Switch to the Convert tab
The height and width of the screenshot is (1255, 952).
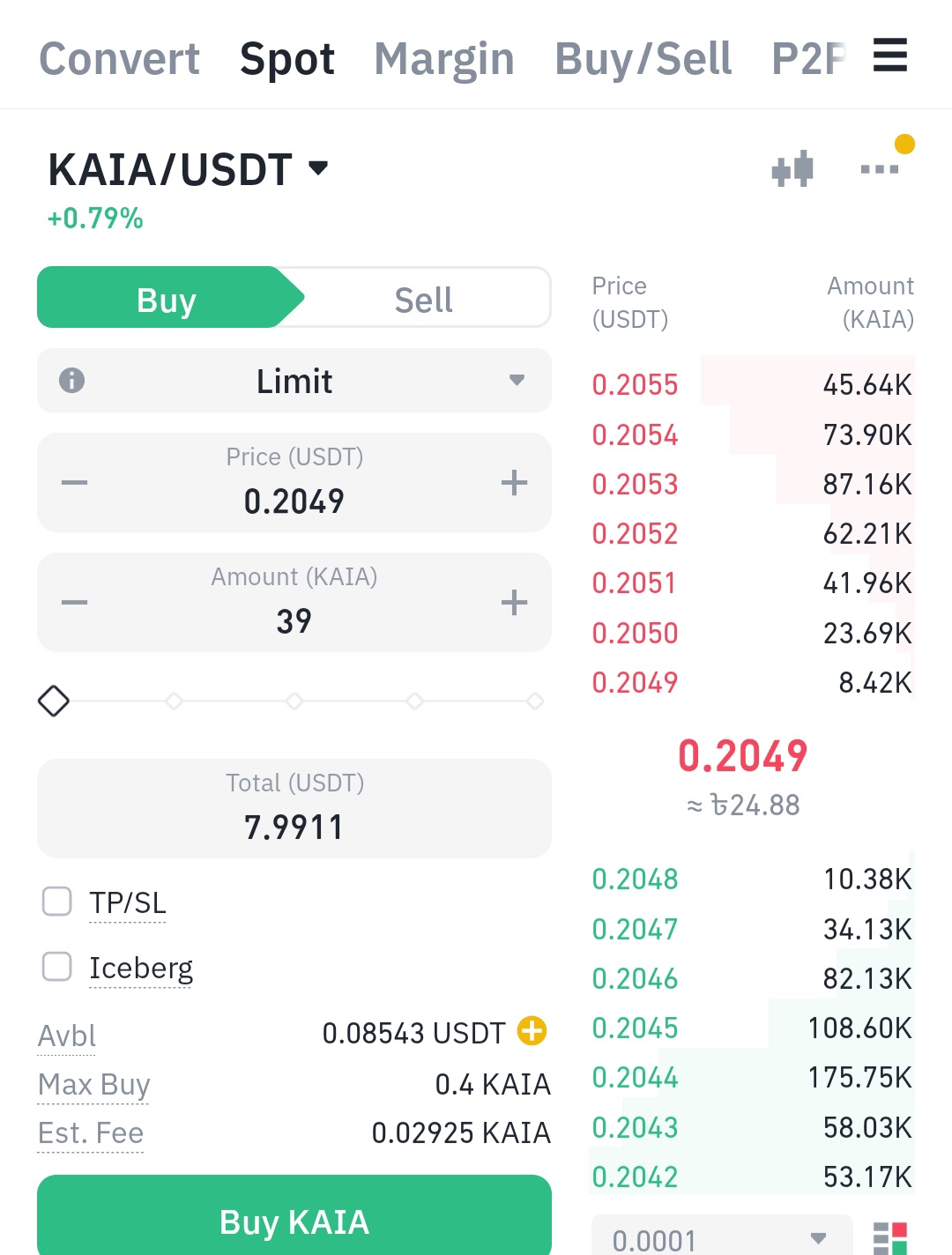pyautogui.click(x=120, y=59)
